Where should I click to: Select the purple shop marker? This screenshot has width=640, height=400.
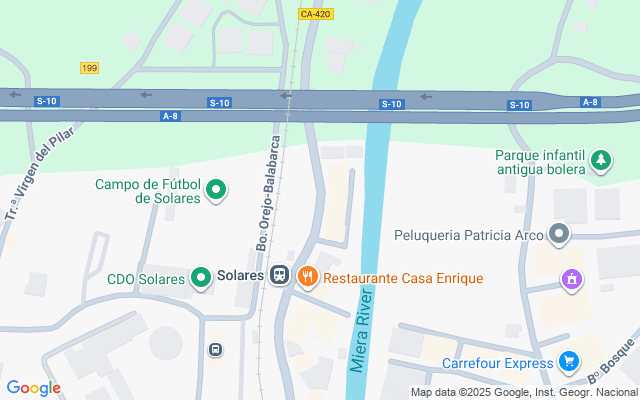571,277
